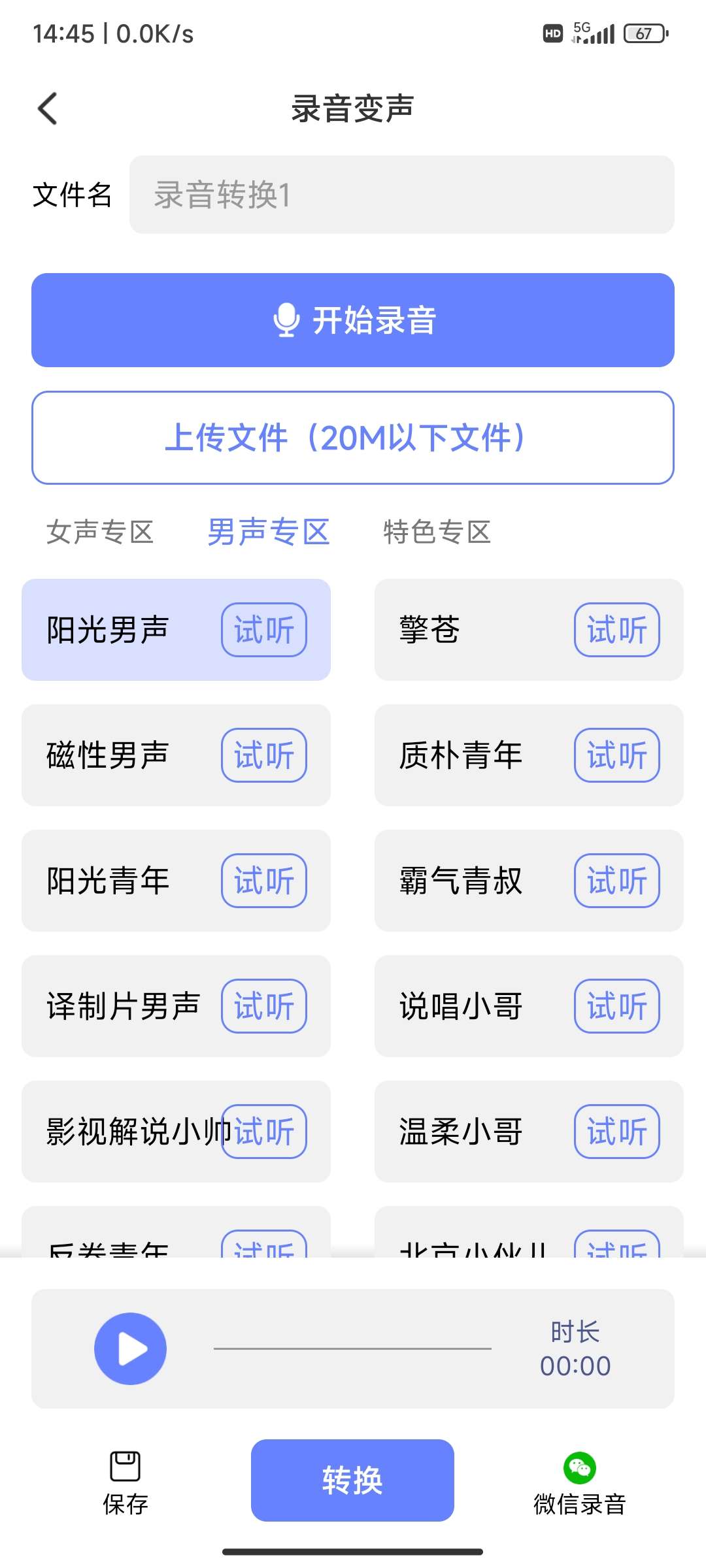
Task: Preview 温柔小哥 voice sample
Action: pyautogui.click(x=615, y=1132)
